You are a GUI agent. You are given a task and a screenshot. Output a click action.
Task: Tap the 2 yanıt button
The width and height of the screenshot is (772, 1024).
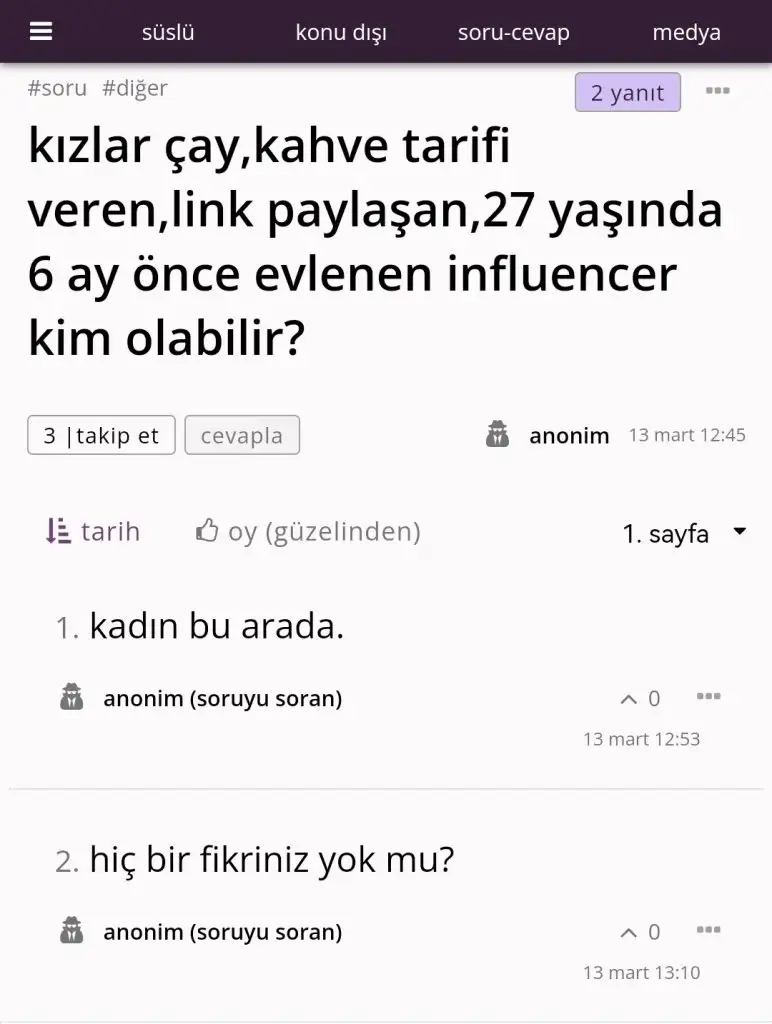627,93
